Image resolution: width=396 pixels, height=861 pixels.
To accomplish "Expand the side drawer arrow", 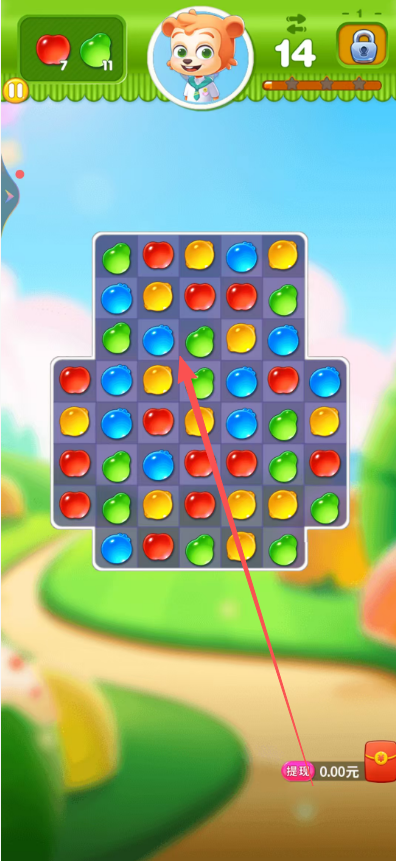I will click(x=9, y=196).
